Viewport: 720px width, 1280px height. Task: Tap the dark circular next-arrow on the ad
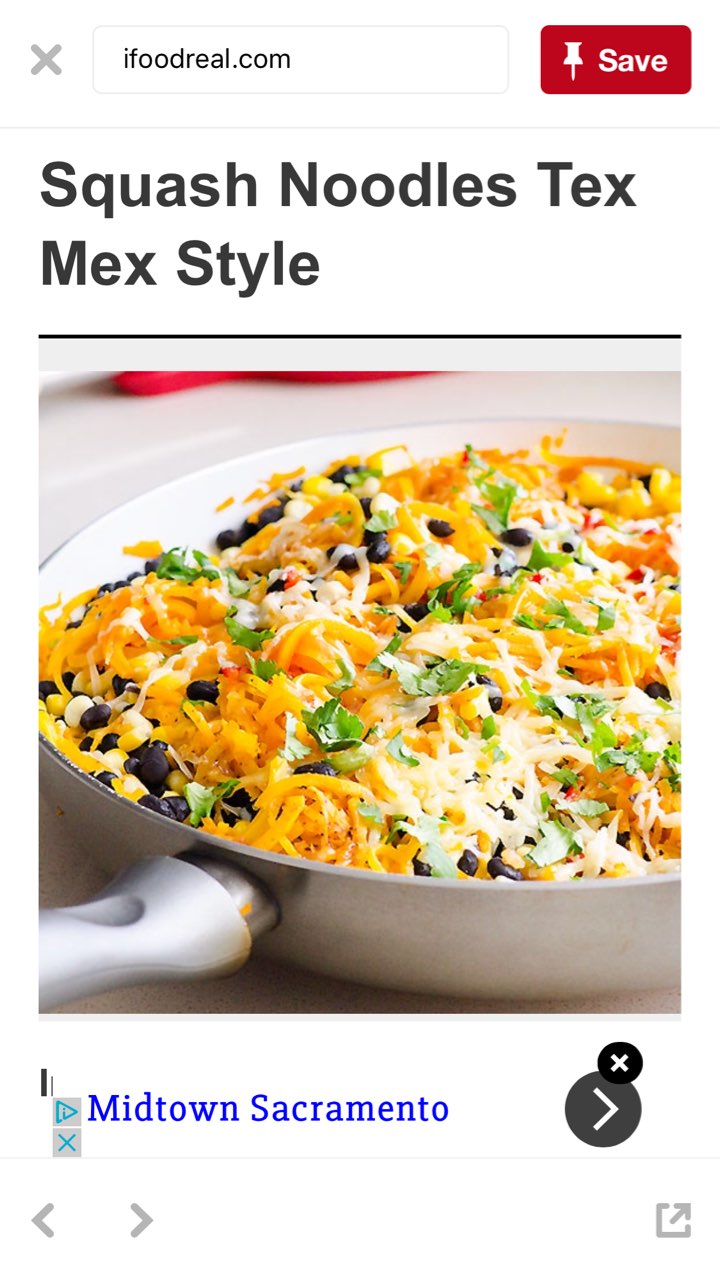tap(602, 1108)
